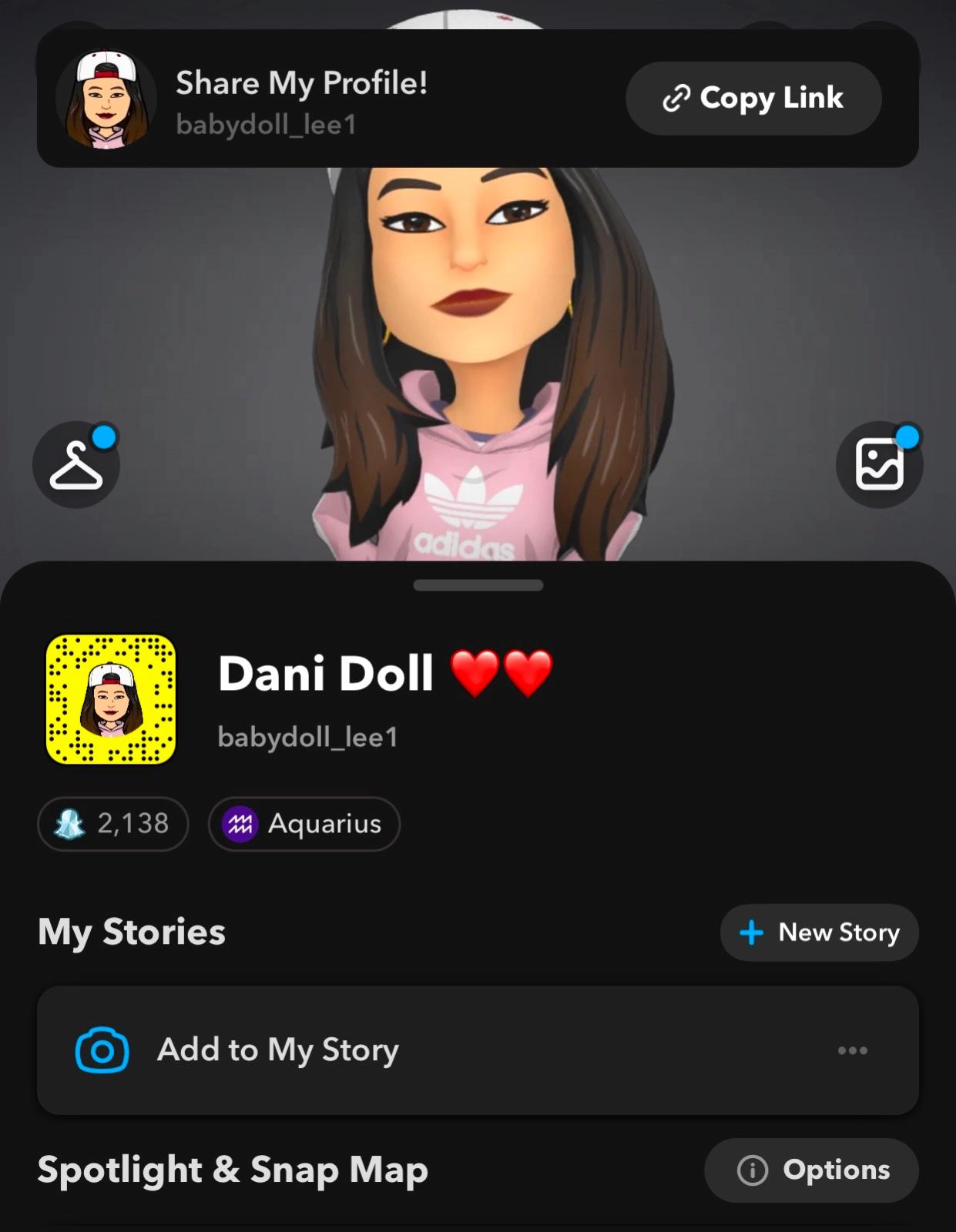Copy the profile link
The image size is (956, 1232).
753,99
